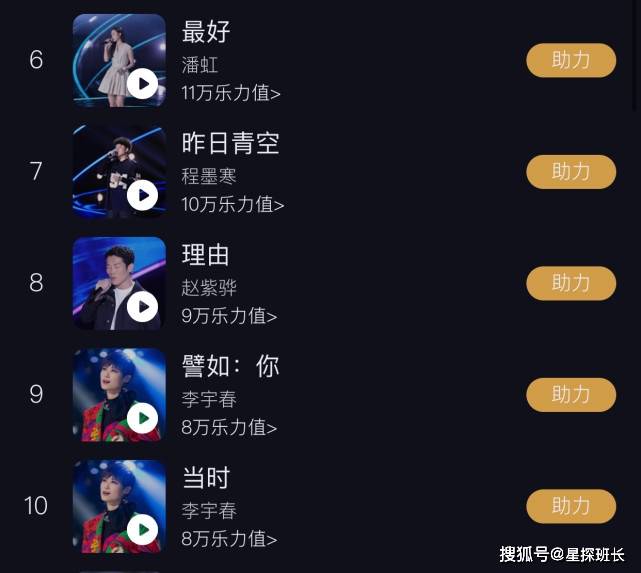This screenshot has height=573, width=641.
Task: Play 最好 by 潘虹
Action: 142,83
